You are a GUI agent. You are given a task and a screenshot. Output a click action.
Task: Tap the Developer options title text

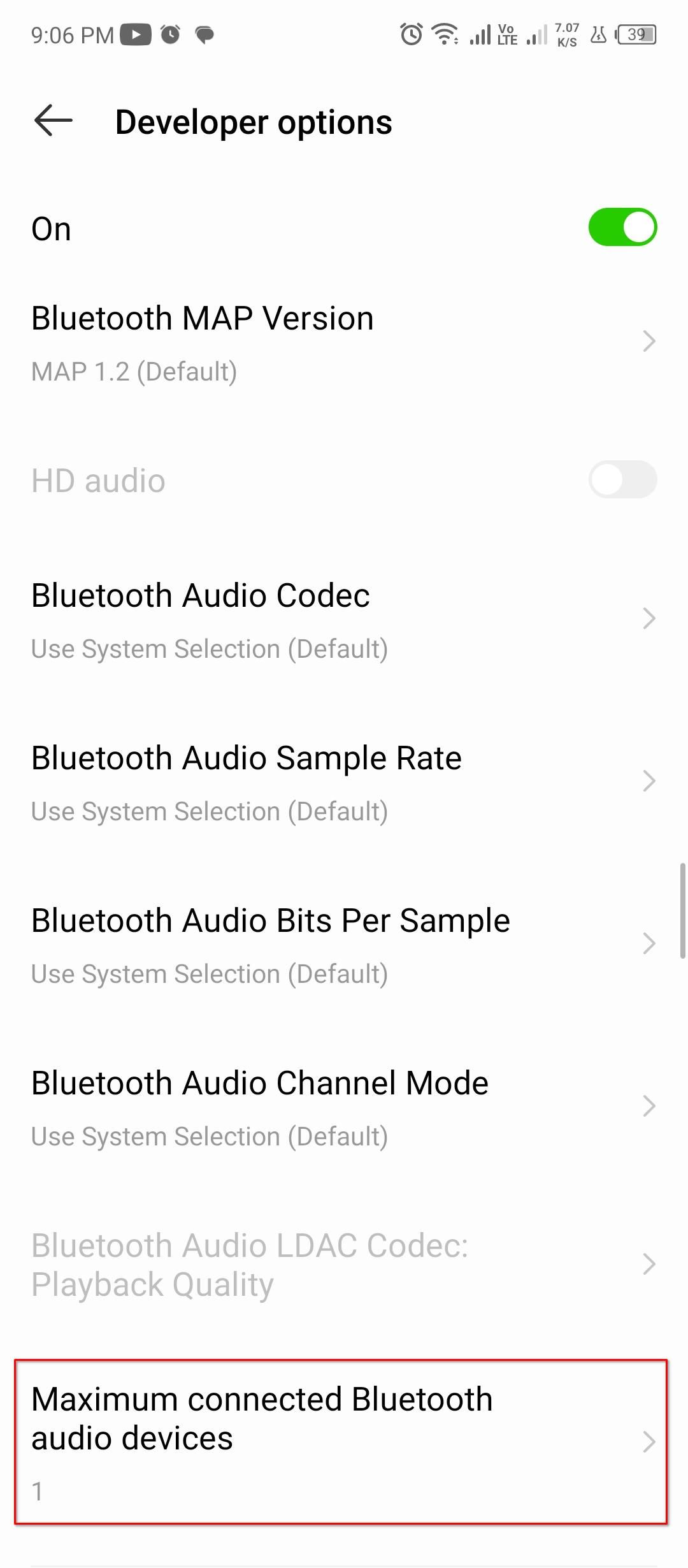click(x=254, y=122)
